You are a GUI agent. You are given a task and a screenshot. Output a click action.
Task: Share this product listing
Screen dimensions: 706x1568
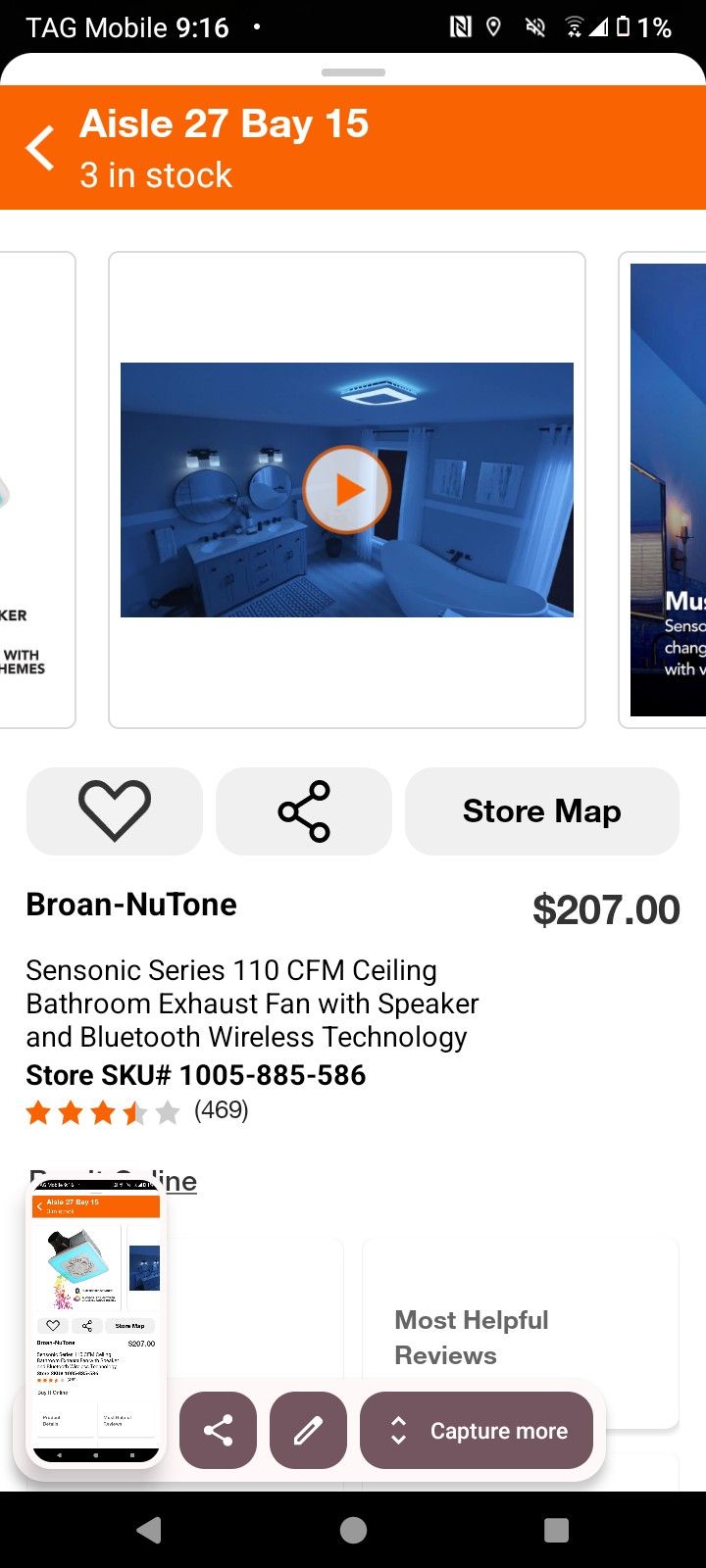tap(304, 811)
